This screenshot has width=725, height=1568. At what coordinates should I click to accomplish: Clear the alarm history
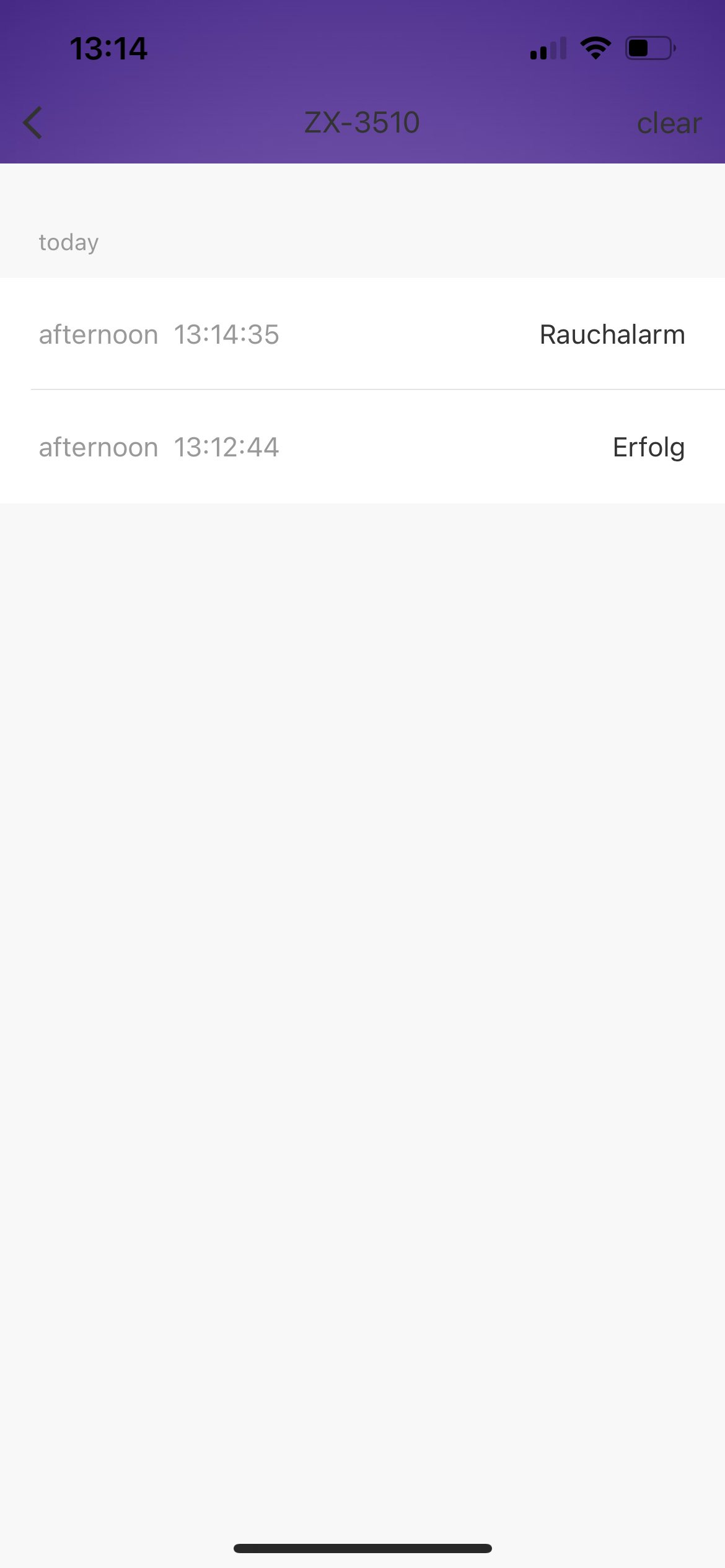coord(669,123)
